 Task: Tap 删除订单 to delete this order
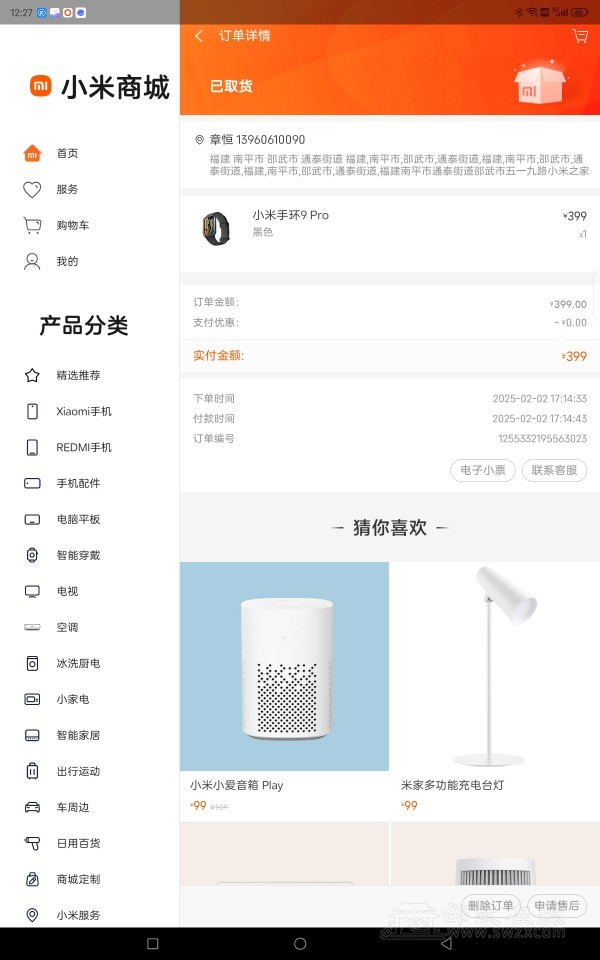point(490,906)
